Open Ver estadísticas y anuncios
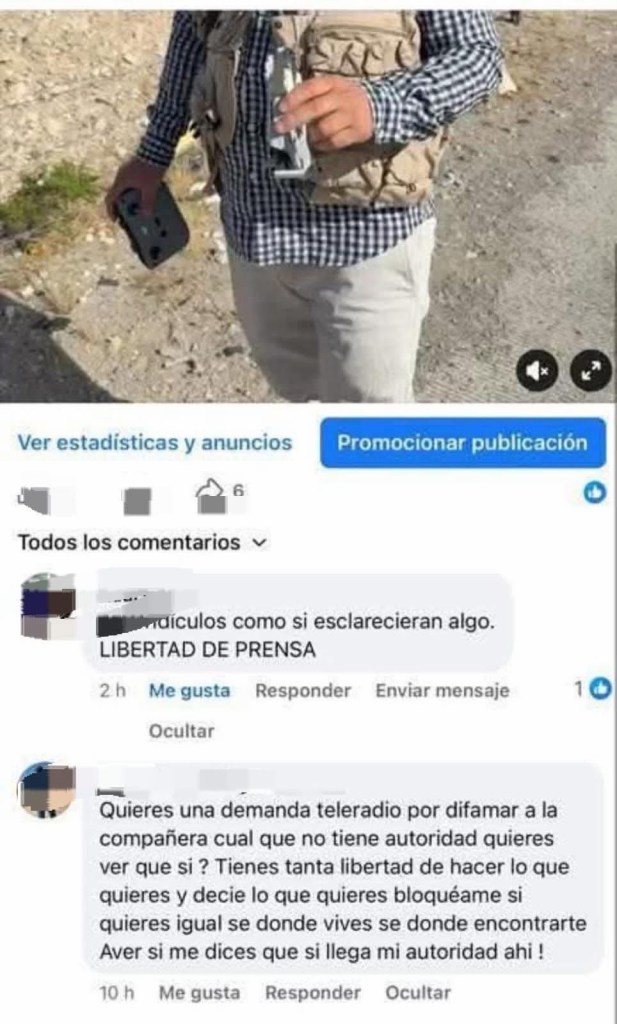Viewport: 617px width, 1024px height. [155, 442]
